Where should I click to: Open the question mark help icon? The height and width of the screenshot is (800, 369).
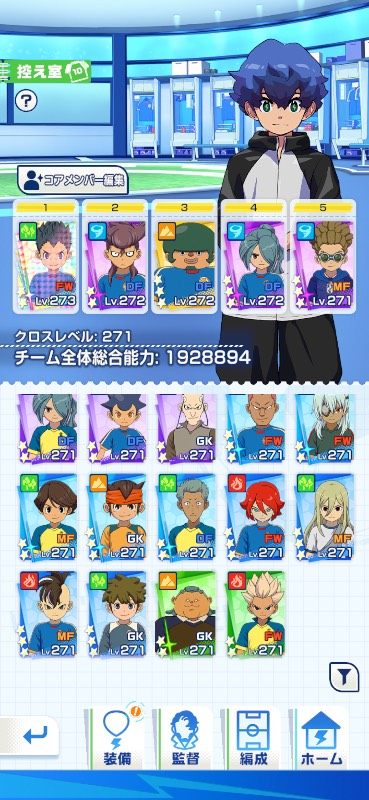[26, 101]
